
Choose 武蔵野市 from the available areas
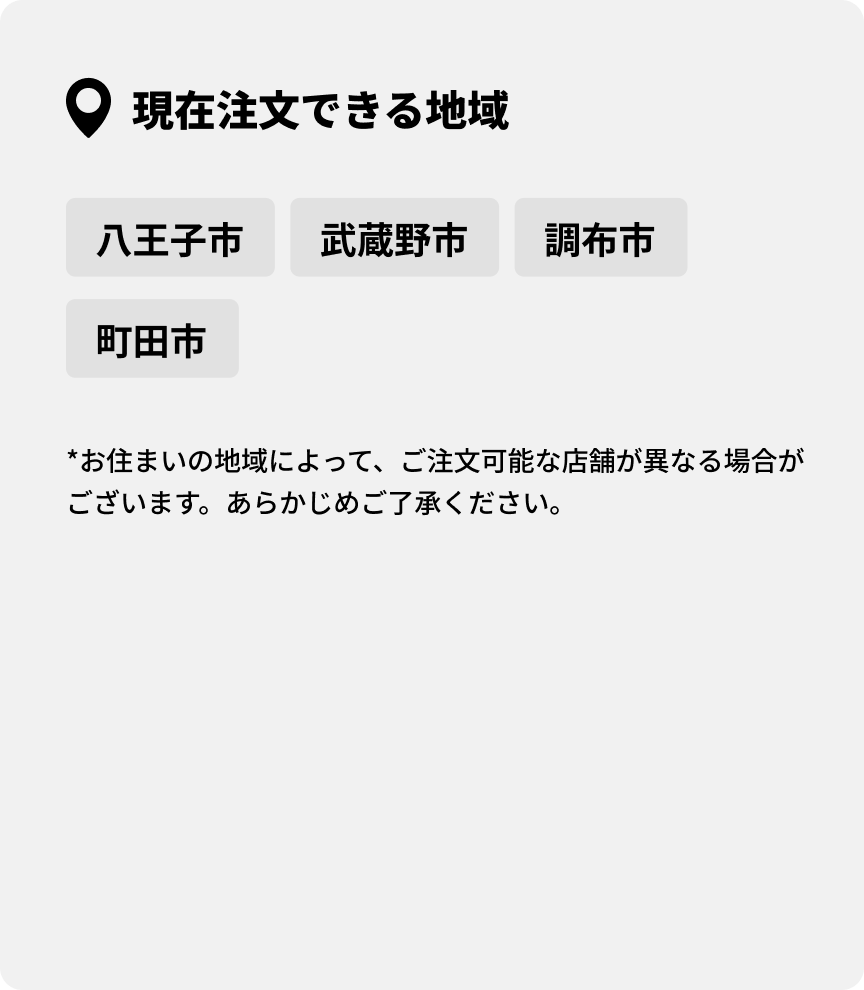(394, 238)
